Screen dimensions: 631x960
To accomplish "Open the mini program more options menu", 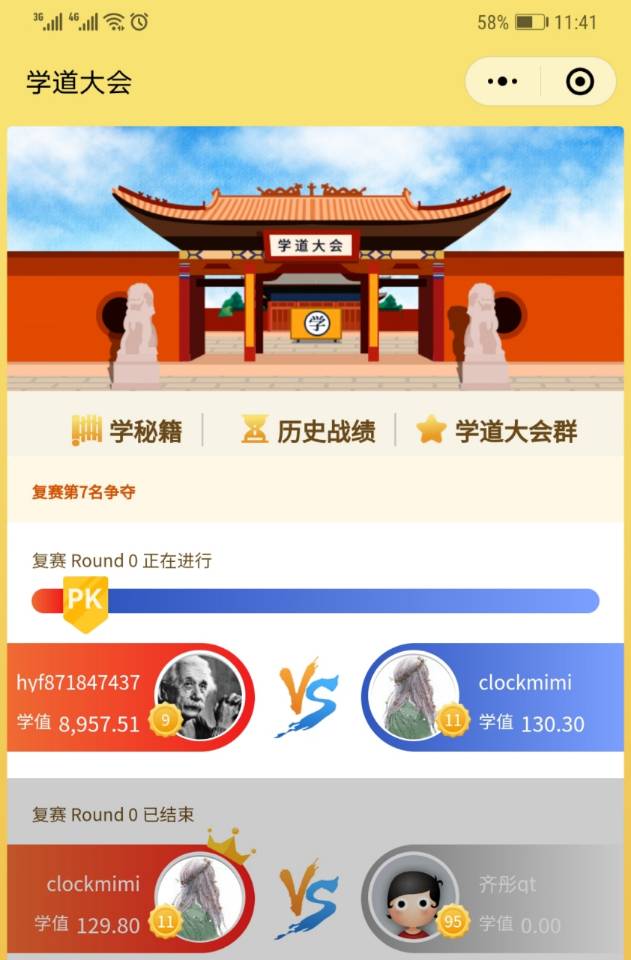I will (502, 82).
